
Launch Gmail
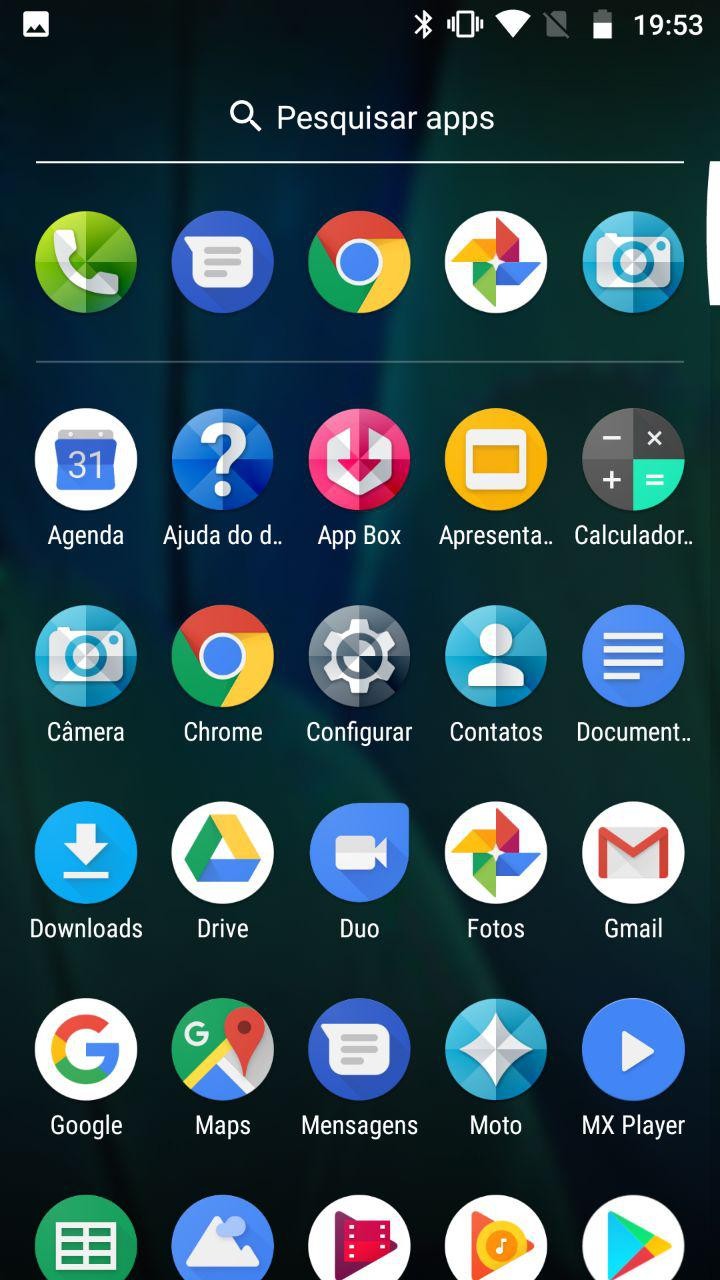(x=633, y=853)
